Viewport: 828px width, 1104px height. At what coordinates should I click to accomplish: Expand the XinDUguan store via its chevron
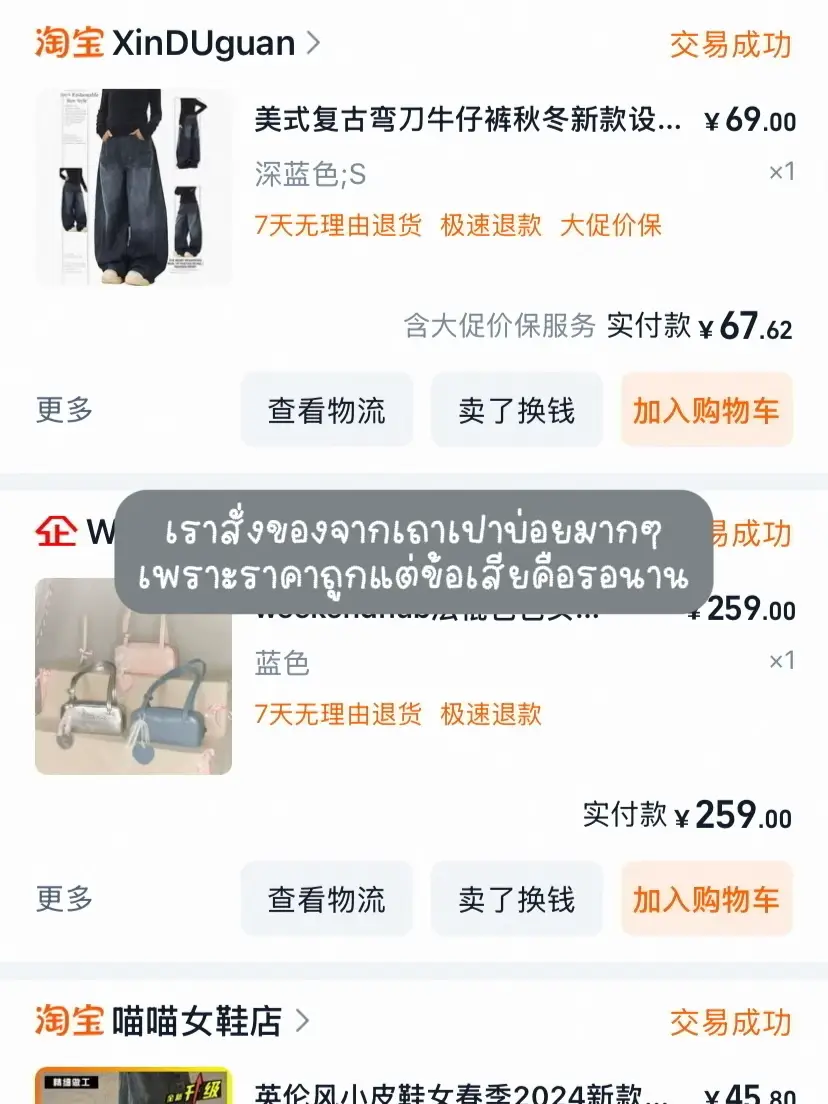coord(313,43)
